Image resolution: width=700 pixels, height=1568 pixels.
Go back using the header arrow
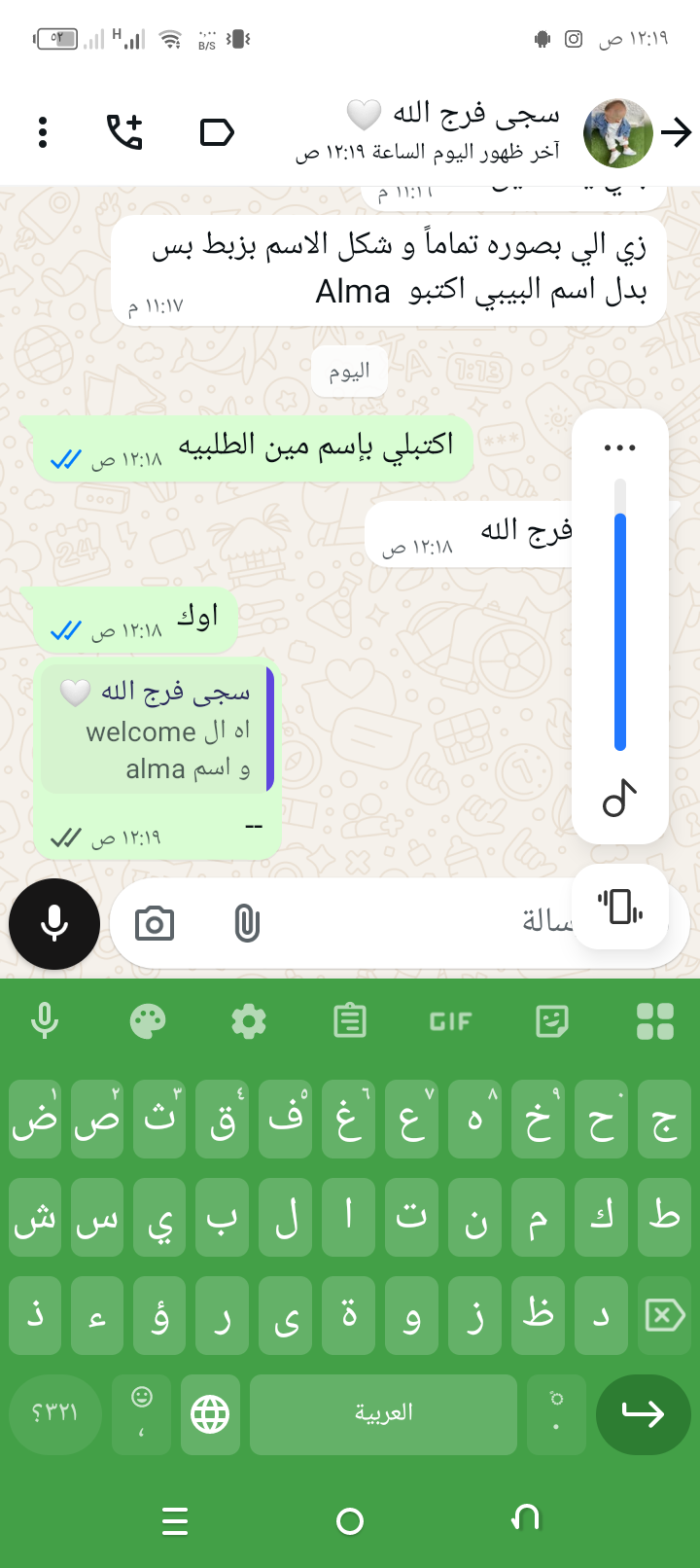676,132
